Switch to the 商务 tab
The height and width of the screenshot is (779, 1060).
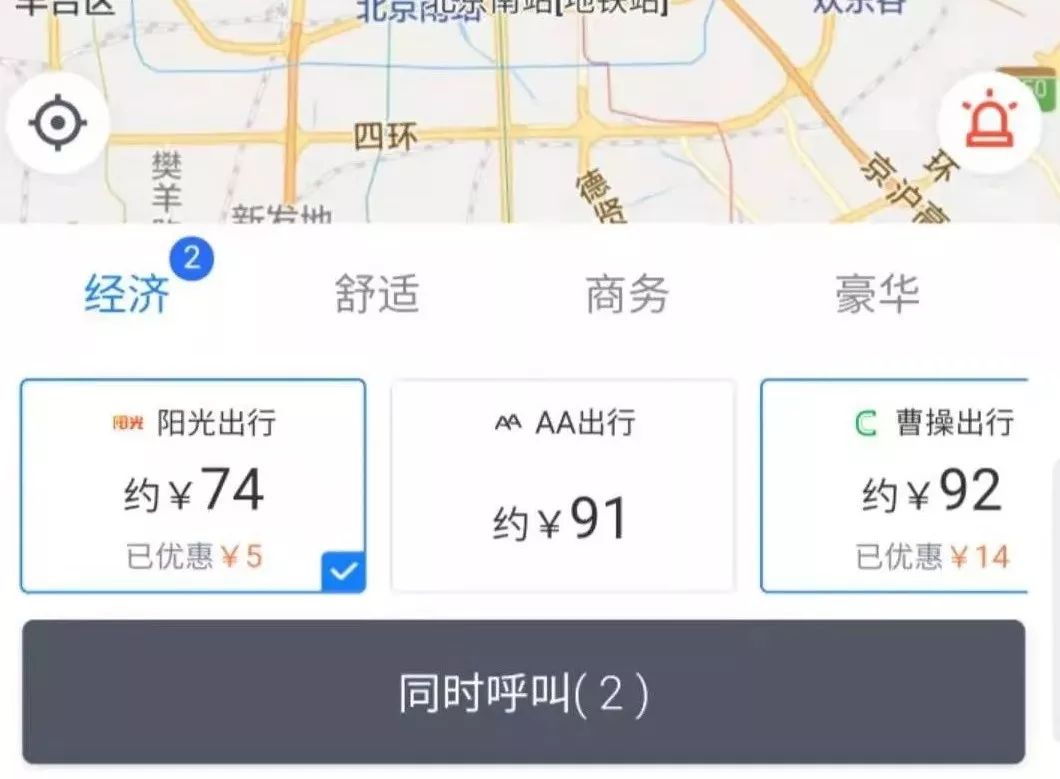[x=627, y=294]
